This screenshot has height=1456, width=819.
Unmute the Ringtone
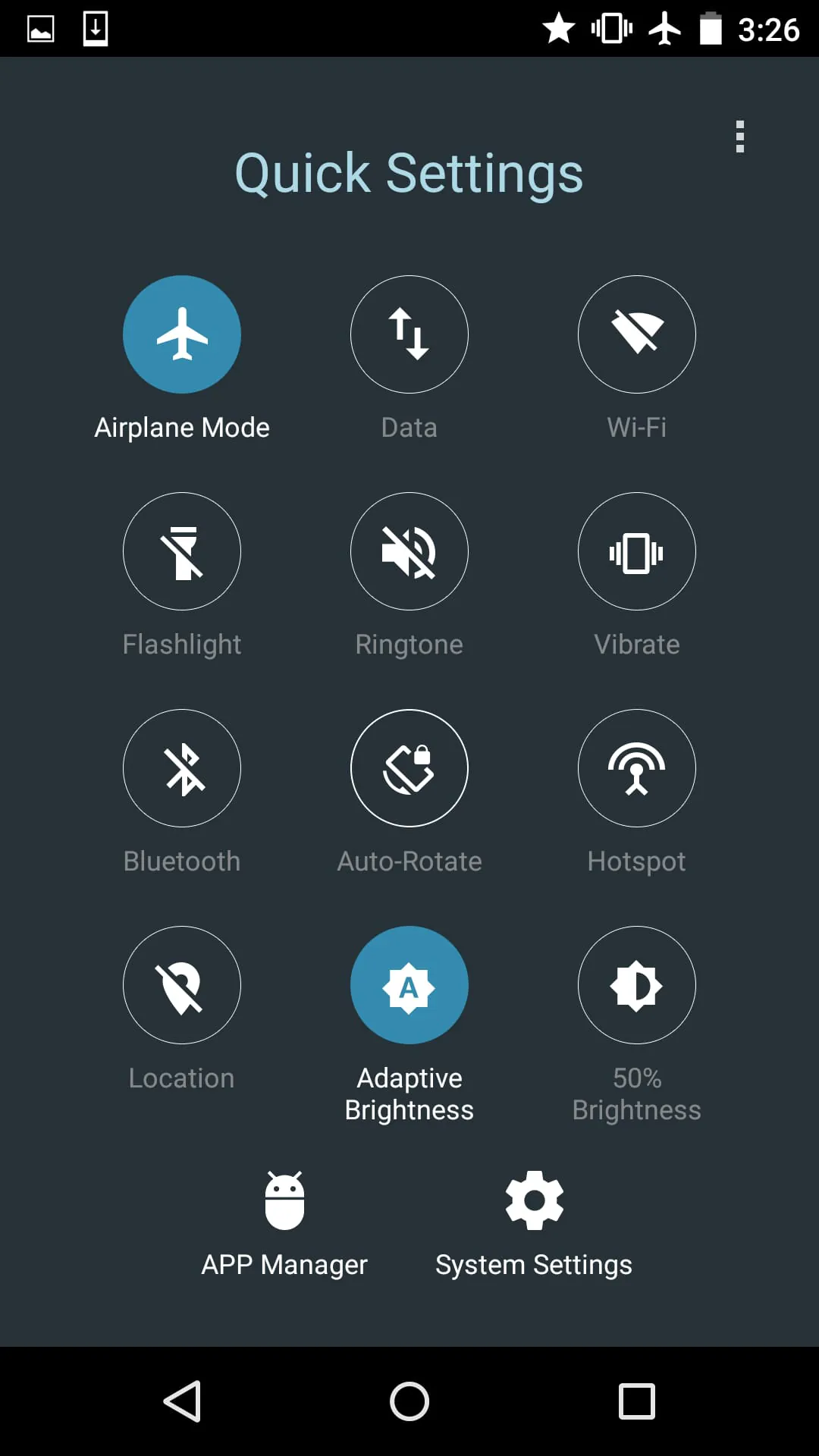pyautogui.click(x=409, y=551)
